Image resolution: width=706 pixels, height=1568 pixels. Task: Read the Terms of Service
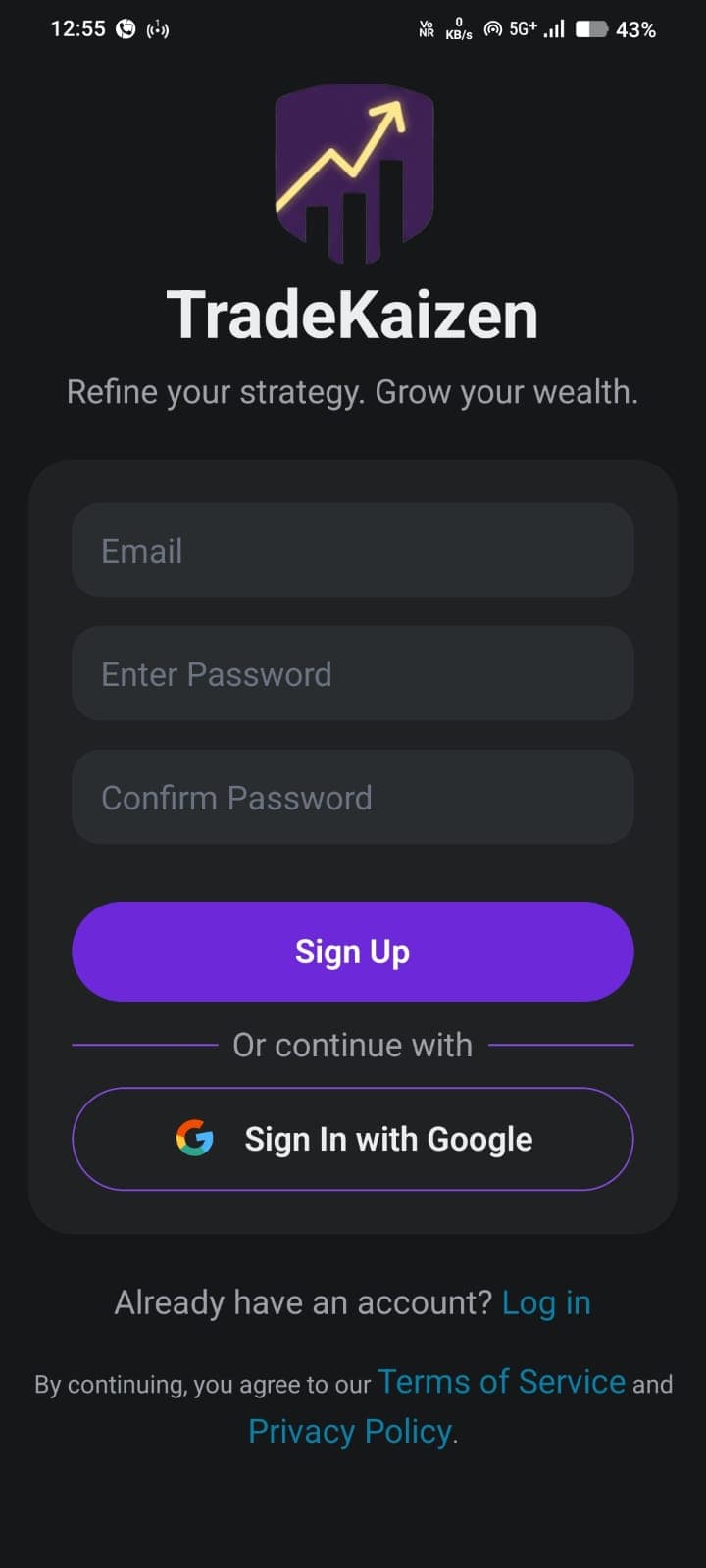[x=501, y=1382]
